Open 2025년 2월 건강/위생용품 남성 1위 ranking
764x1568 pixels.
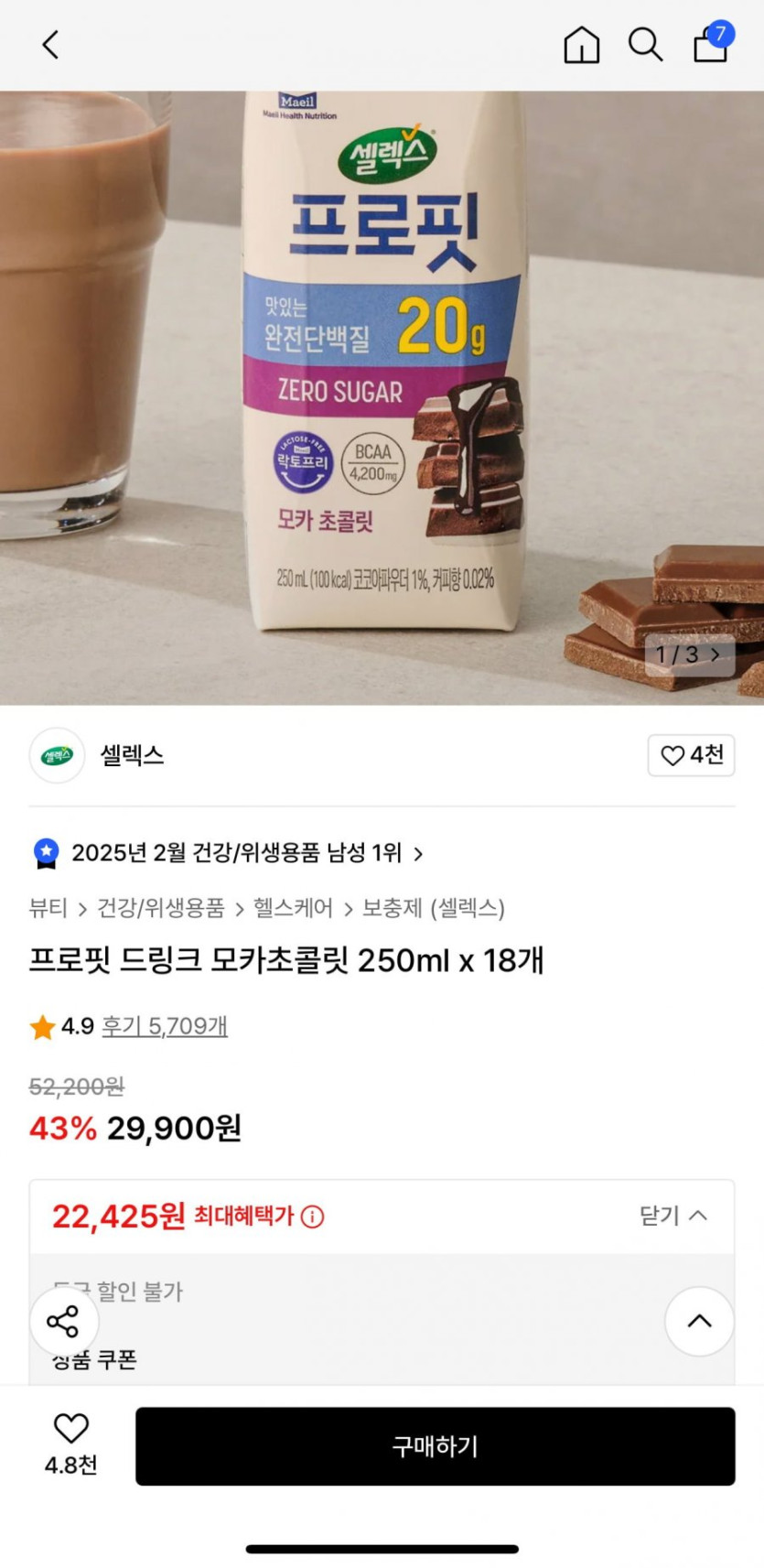[236, 853]
